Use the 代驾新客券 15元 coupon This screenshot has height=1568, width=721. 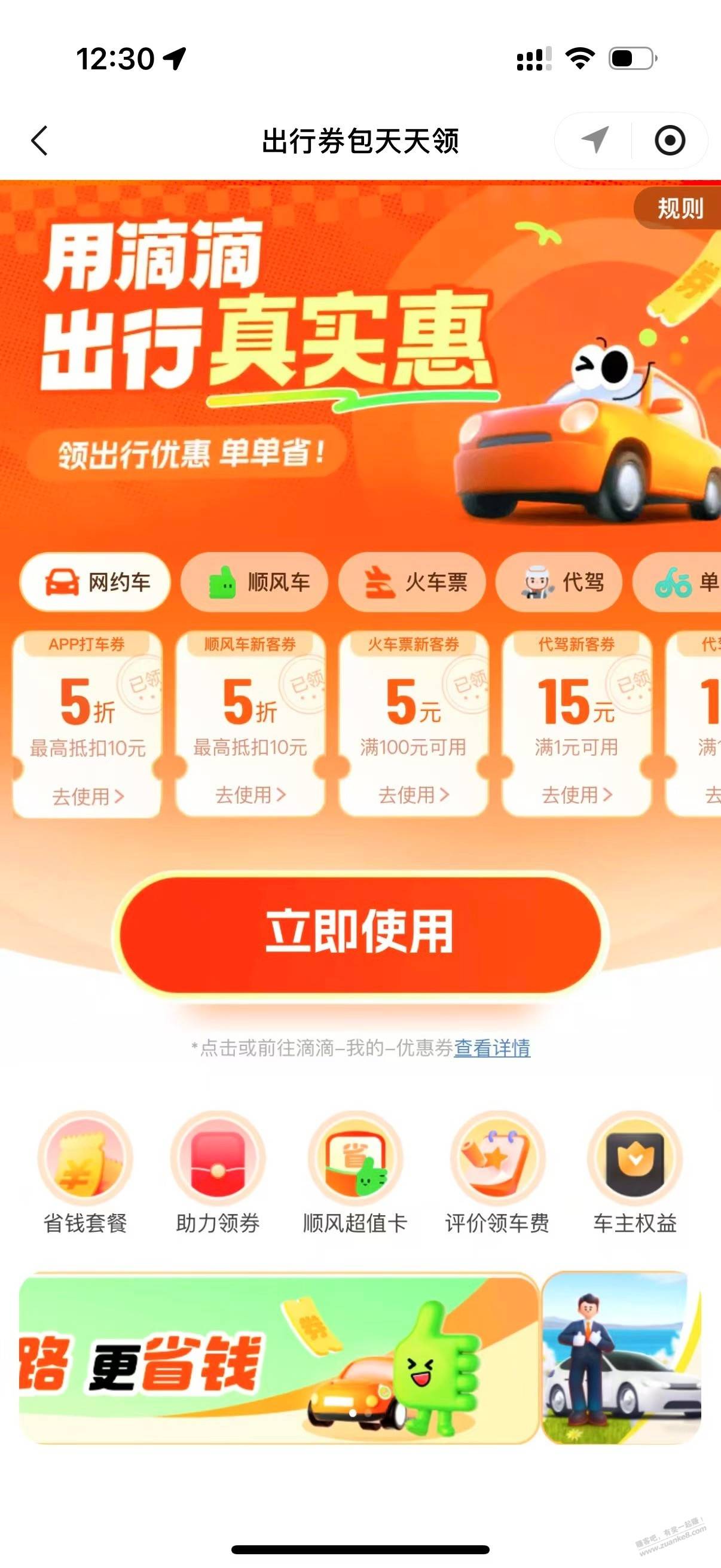click(576, 794)
